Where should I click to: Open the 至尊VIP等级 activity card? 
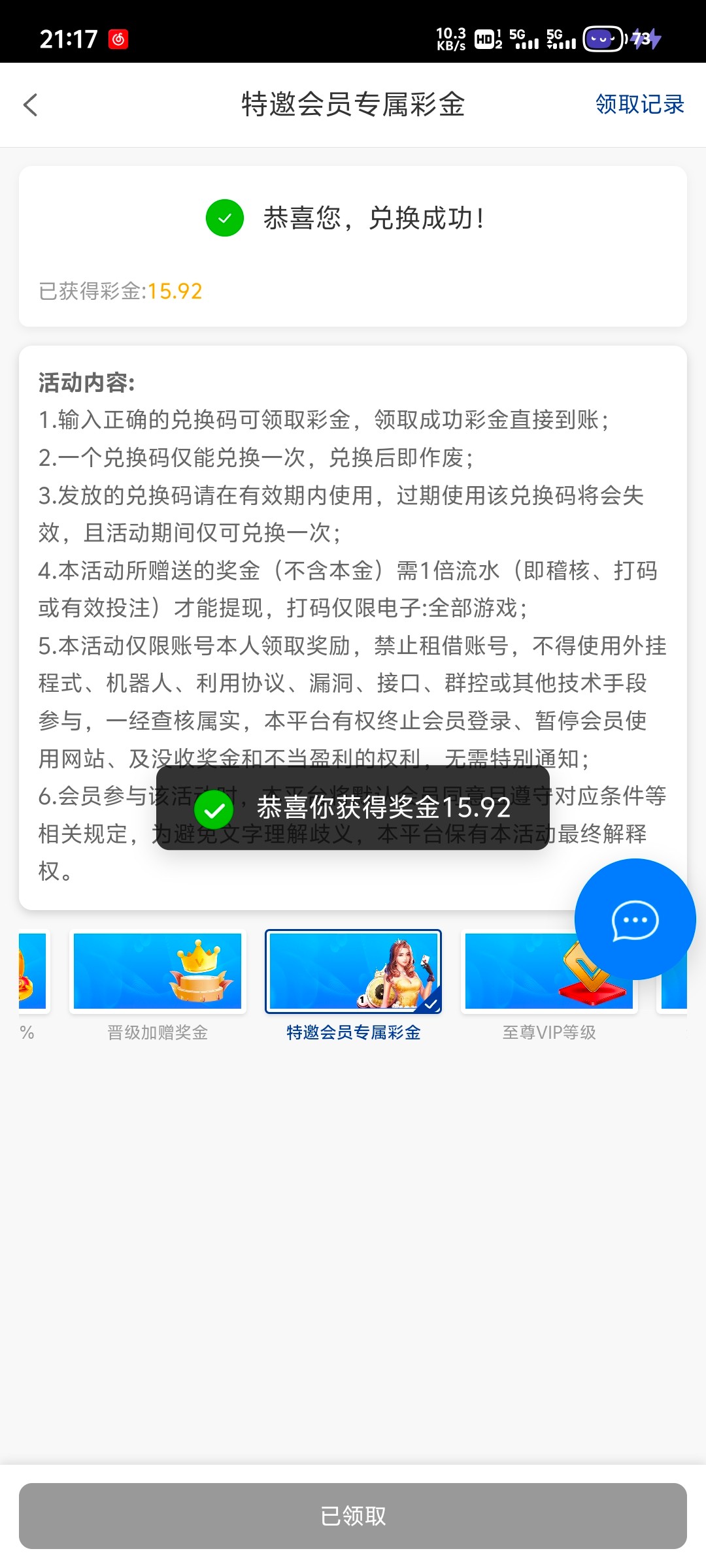tap(523, 980)
